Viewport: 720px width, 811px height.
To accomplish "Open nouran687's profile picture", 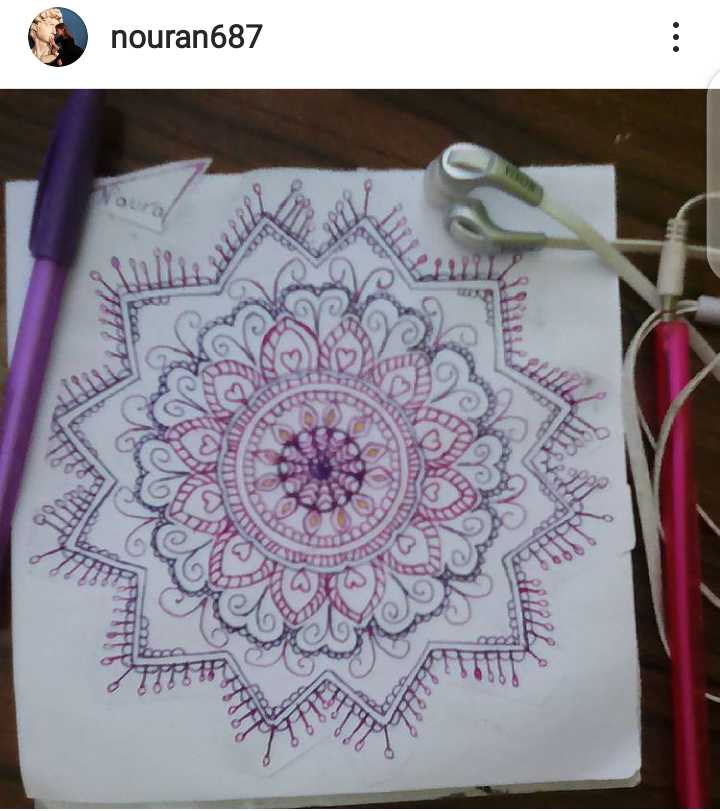I will pos(57,38).
